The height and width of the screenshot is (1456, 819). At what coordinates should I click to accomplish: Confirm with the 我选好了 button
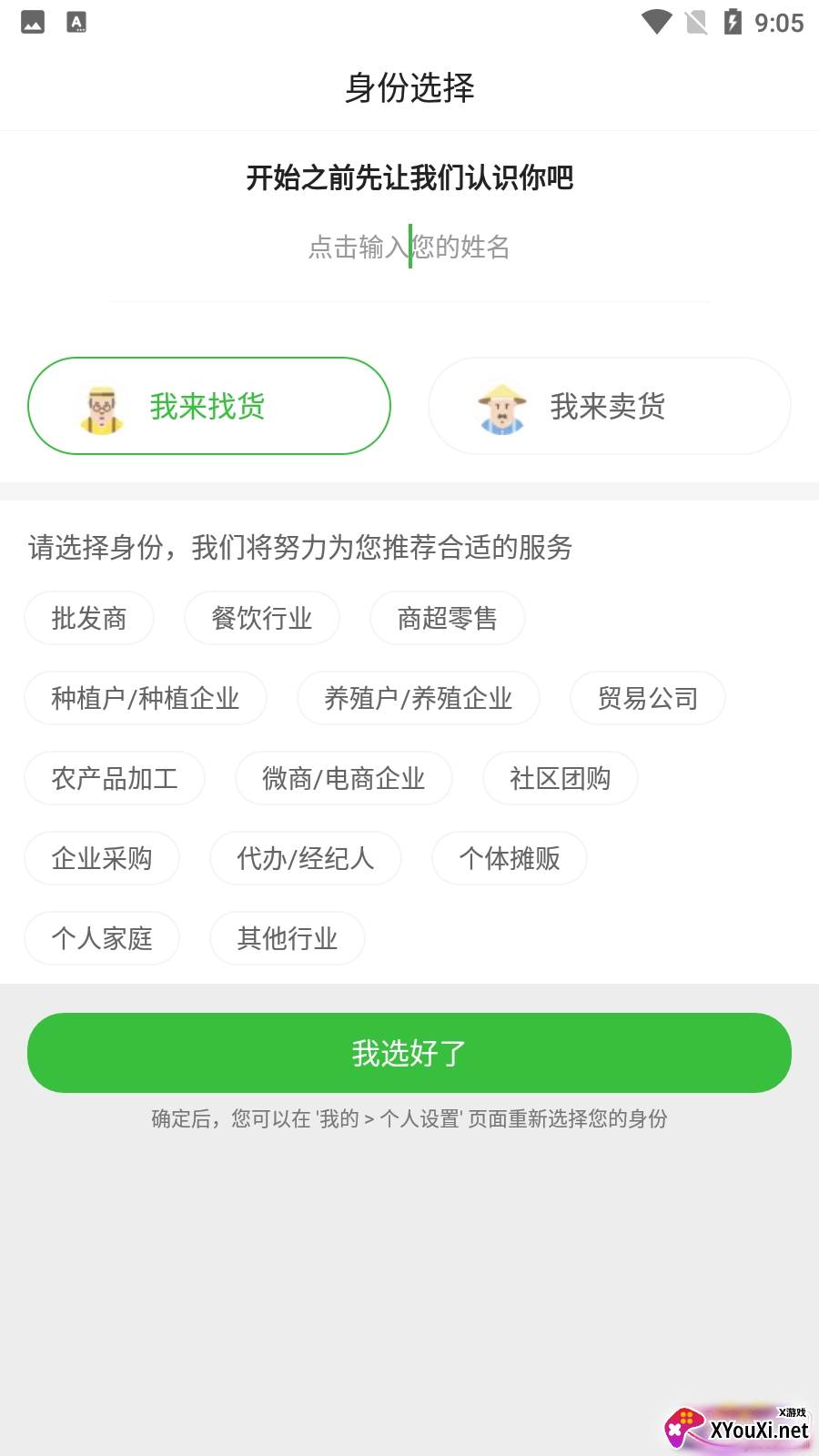pos(409,1053)
